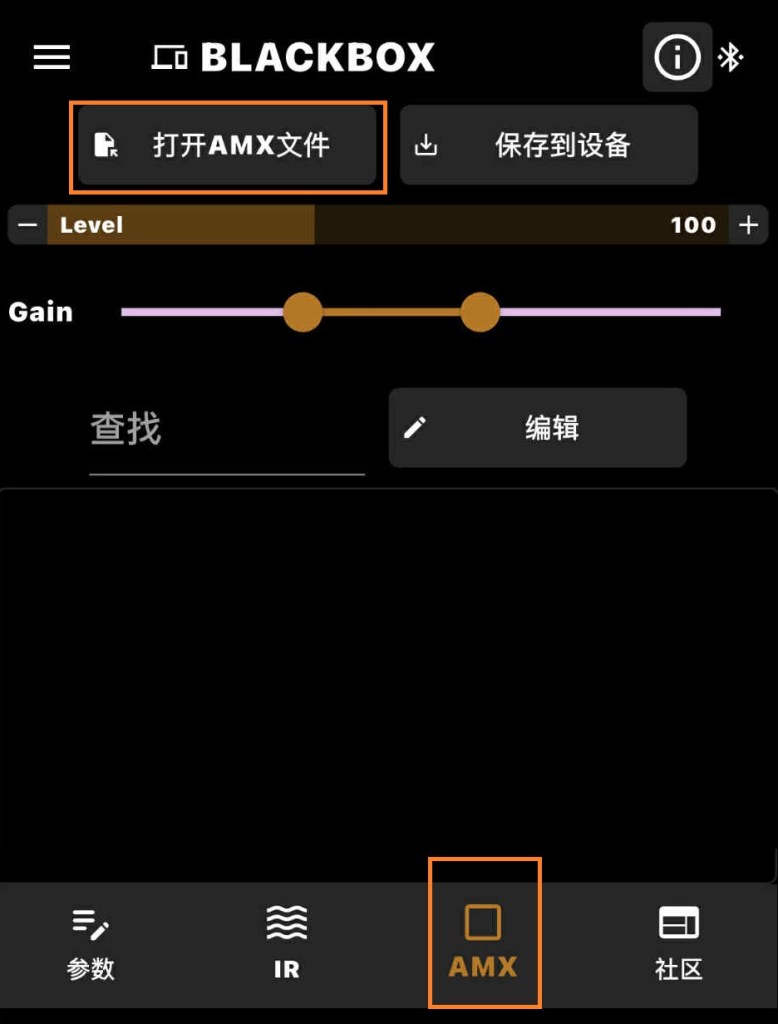Viewport: 778px width, 1024px height.
Task: Open the info icon
Action: pyautogui.click(x=677, y=58)
